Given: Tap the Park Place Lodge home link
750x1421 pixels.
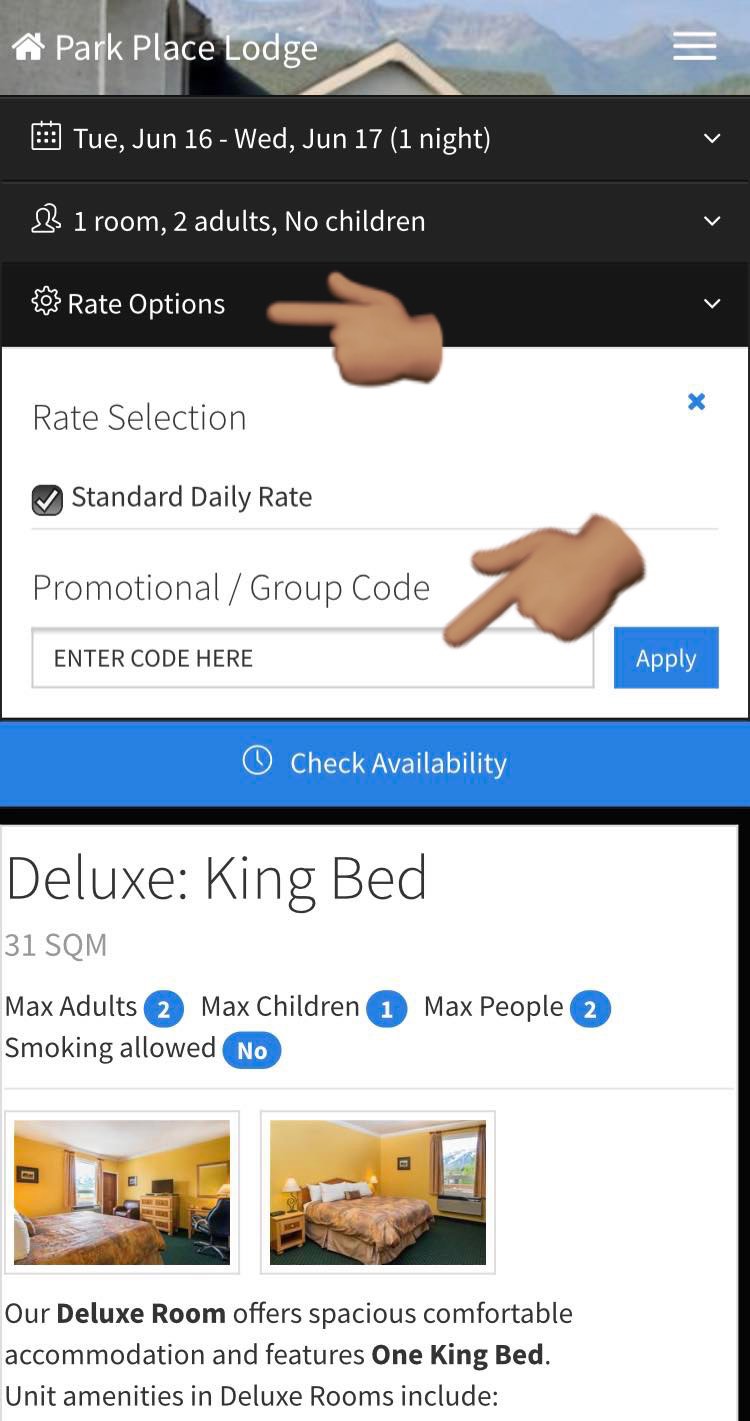Looking at the screenshot, I should tap(165, 47).
